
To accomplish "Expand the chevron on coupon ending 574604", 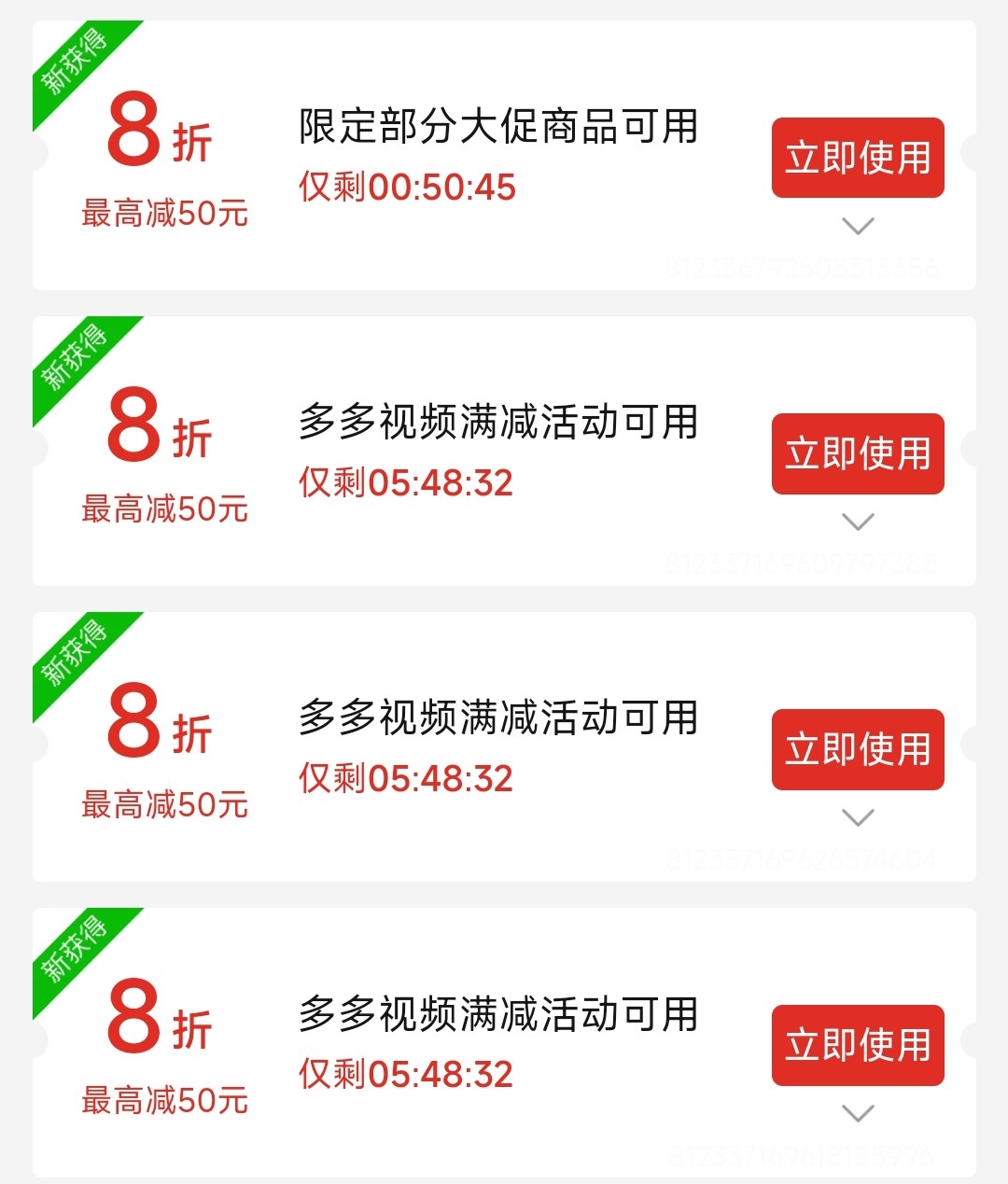I will pyautogui.click(x=858, y=817).
